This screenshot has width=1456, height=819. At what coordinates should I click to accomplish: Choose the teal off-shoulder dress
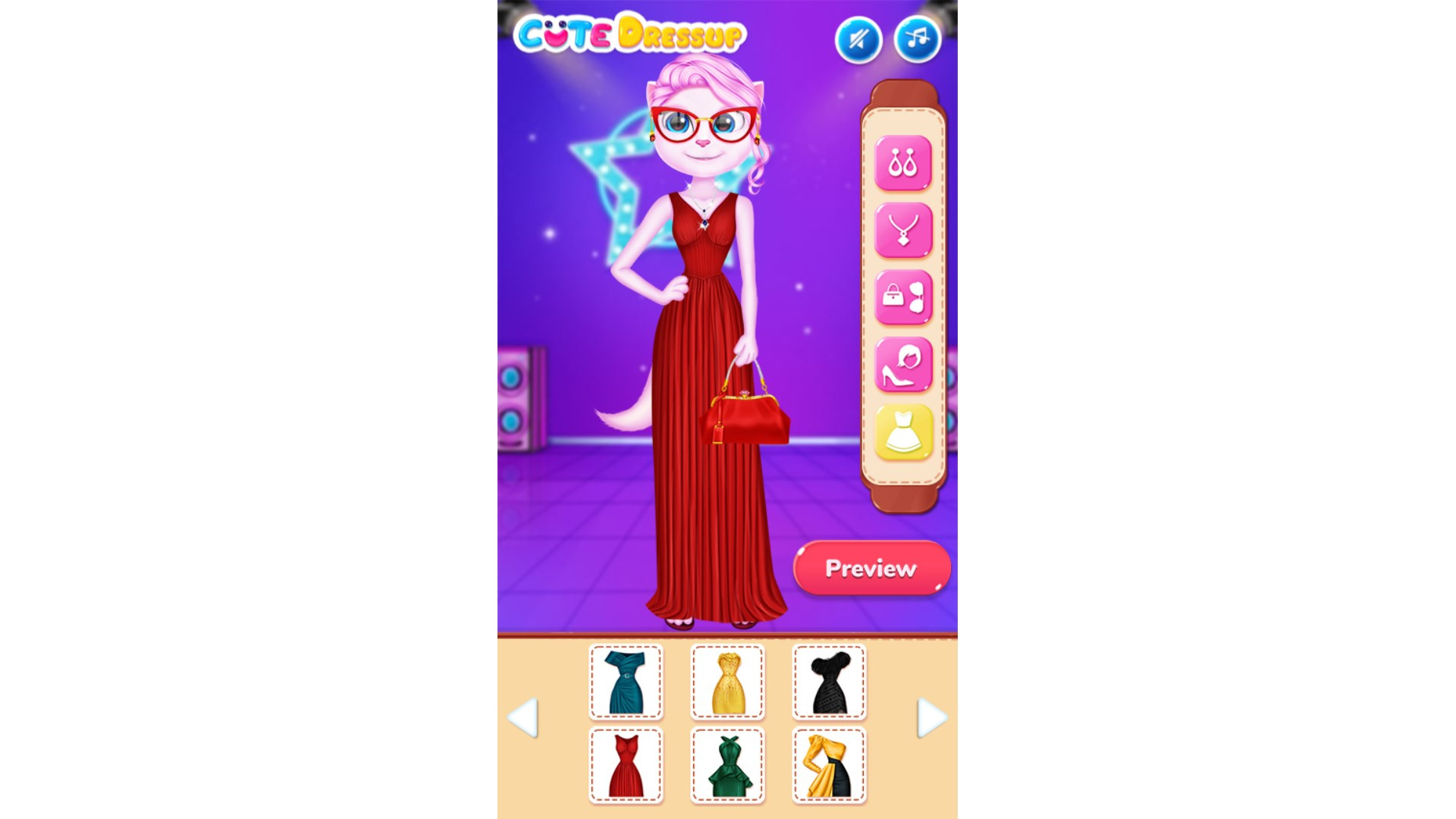pyautogui.click(x=626, y=682)
